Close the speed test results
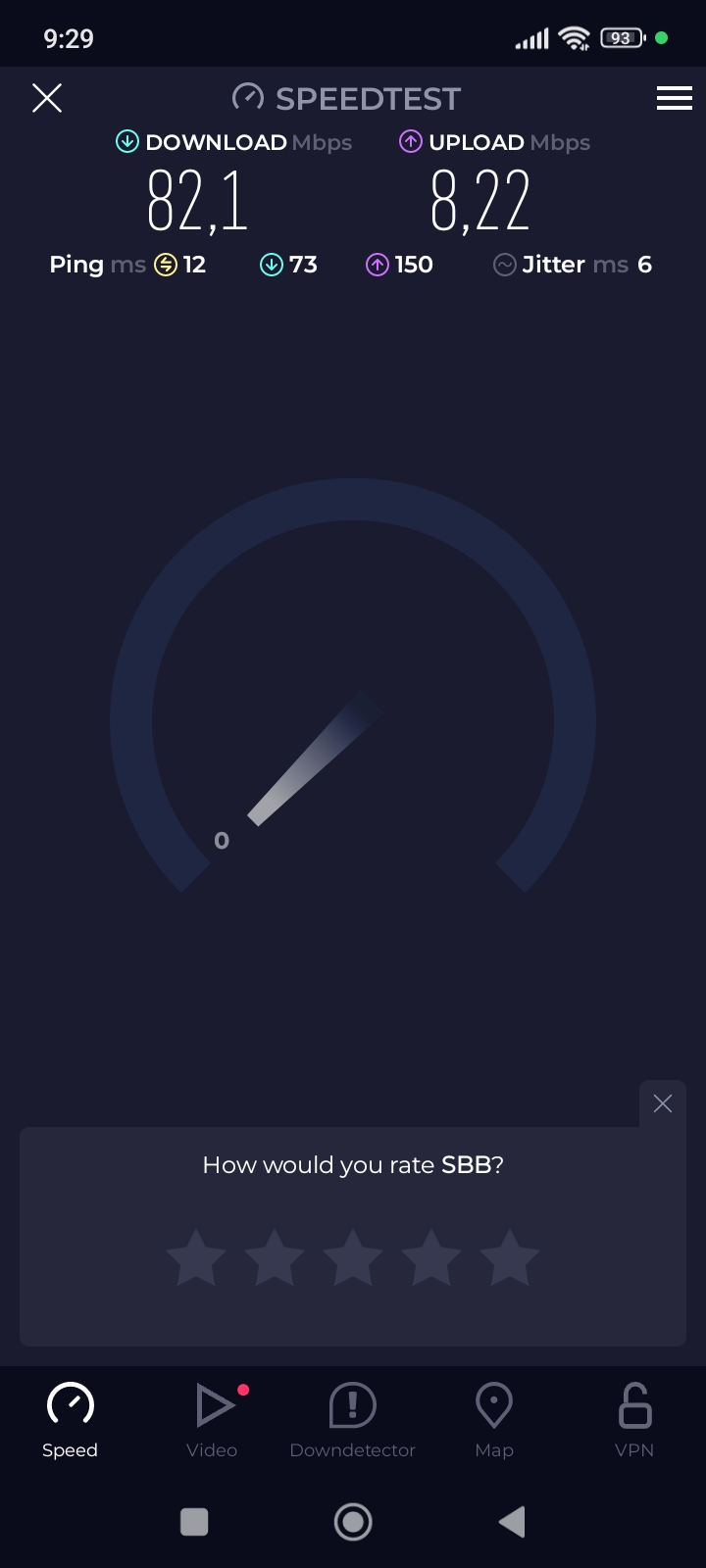The width and height of the screenshot is (706, 1568). 47,98
